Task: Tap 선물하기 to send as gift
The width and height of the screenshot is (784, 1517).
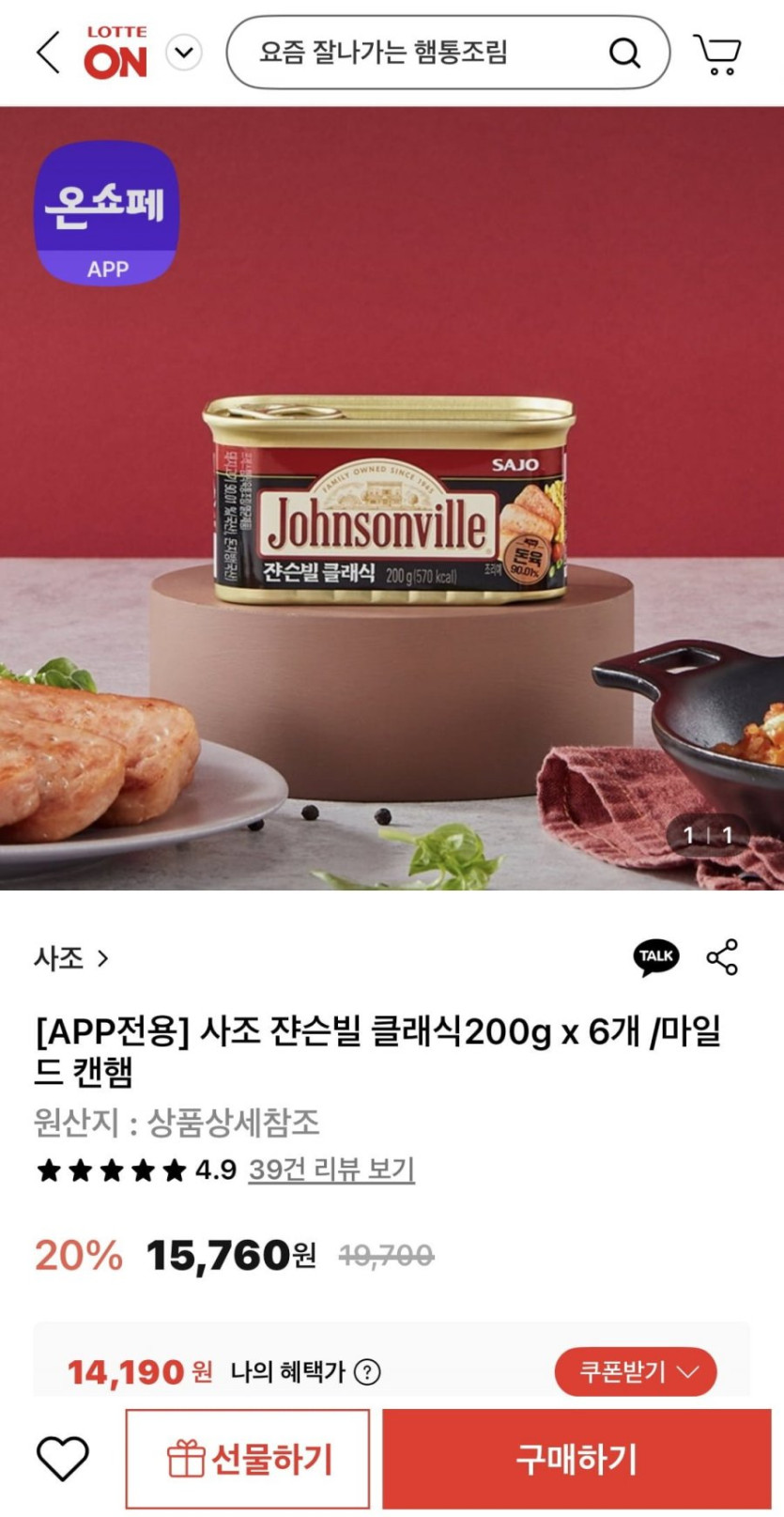Action: click(x=248, y=1459)
